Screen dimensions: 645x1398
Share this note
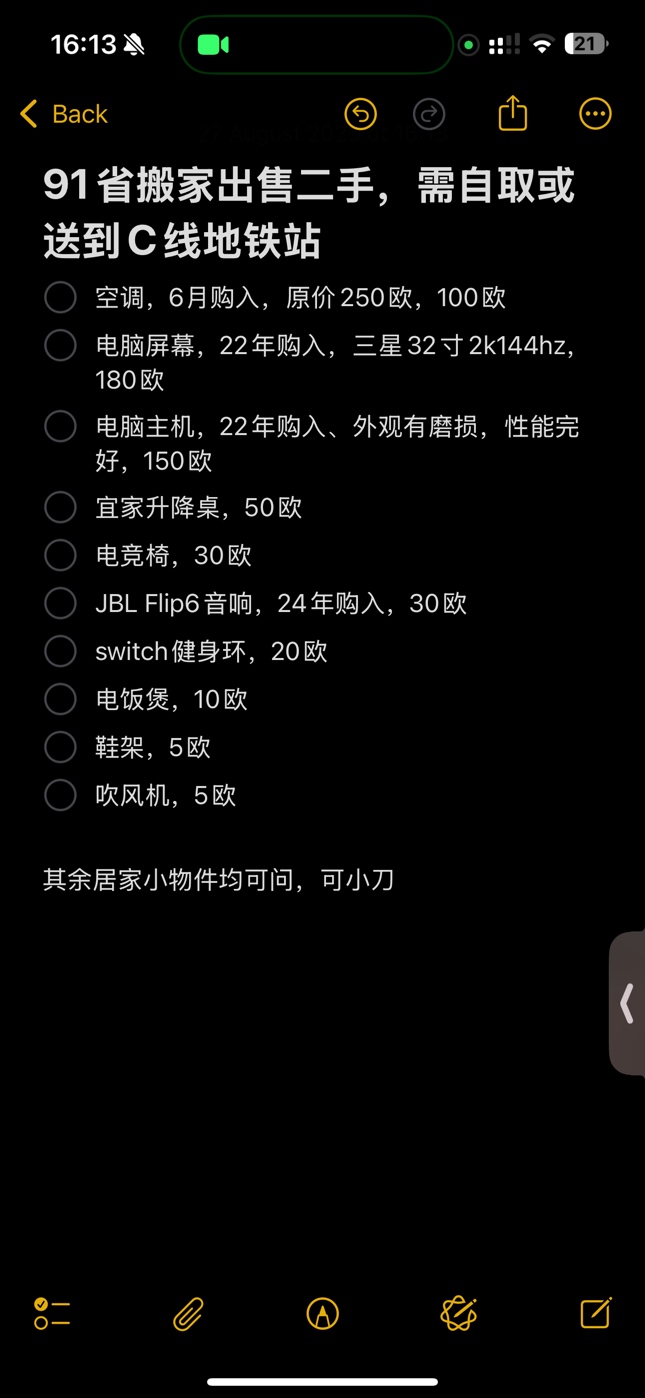pyautogui.click(x=513, y=113)
